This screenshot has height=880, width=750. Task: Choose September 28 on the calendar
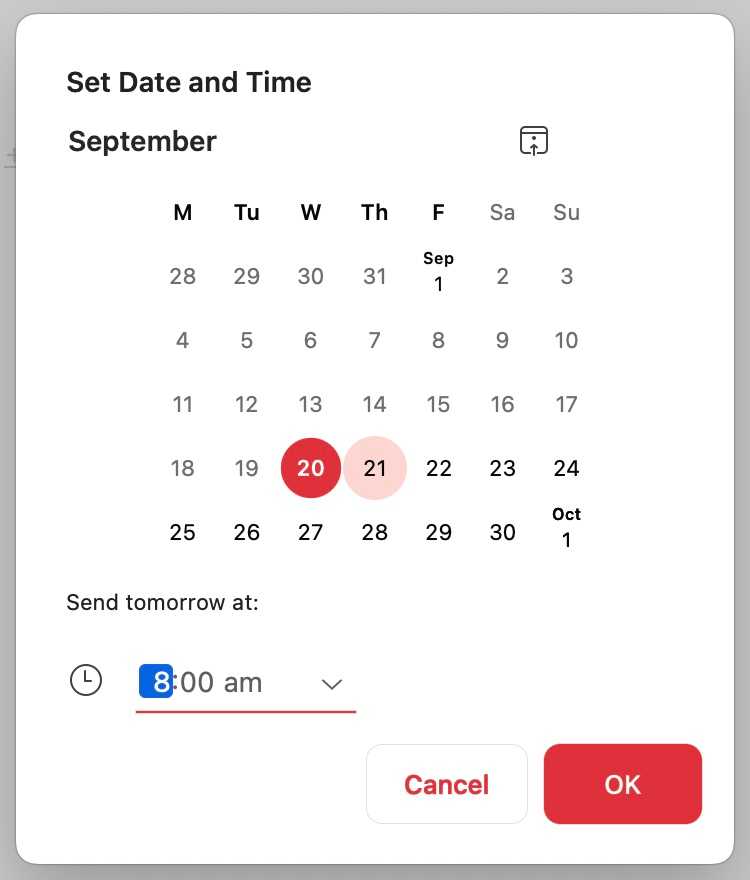point(375,532)
